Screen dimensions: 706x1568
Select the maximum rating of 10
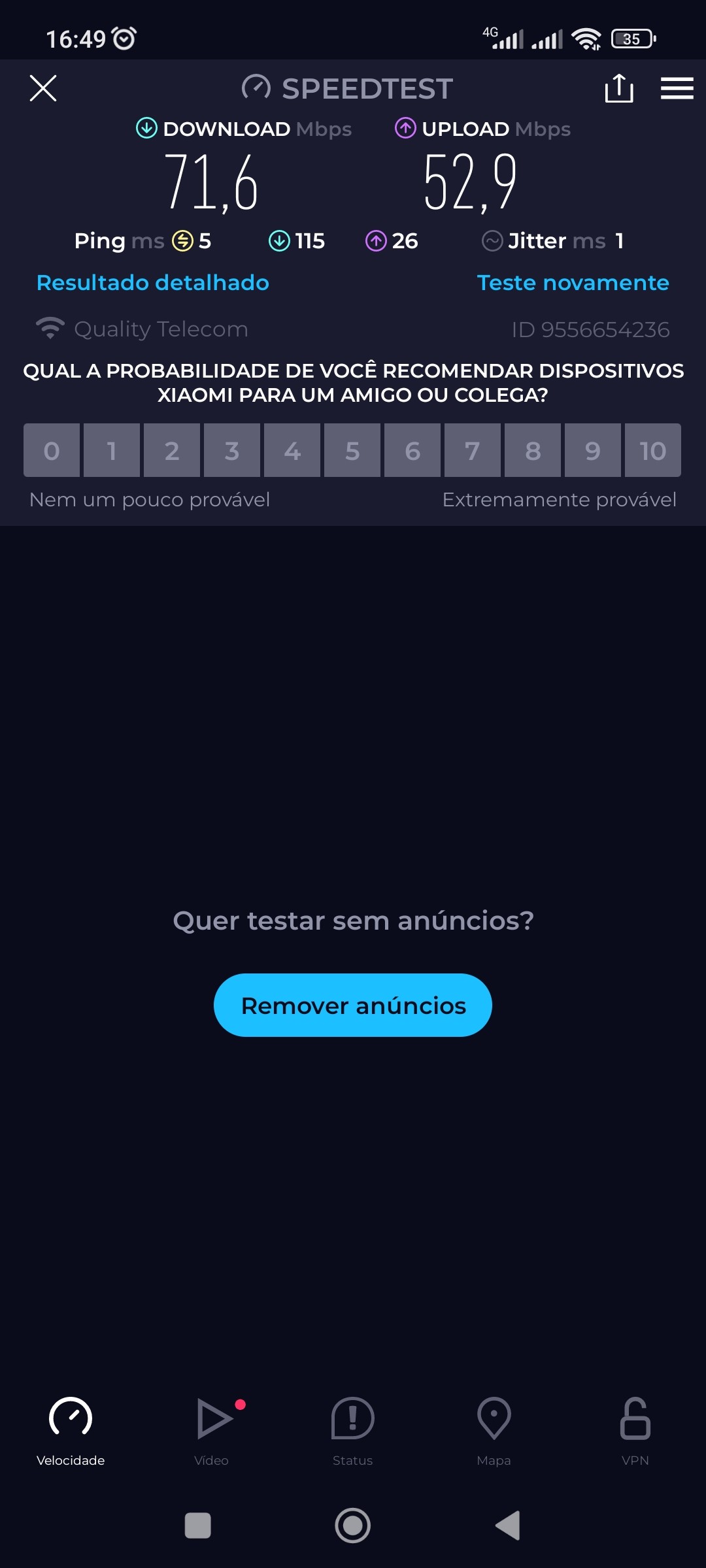click(652, 450)
